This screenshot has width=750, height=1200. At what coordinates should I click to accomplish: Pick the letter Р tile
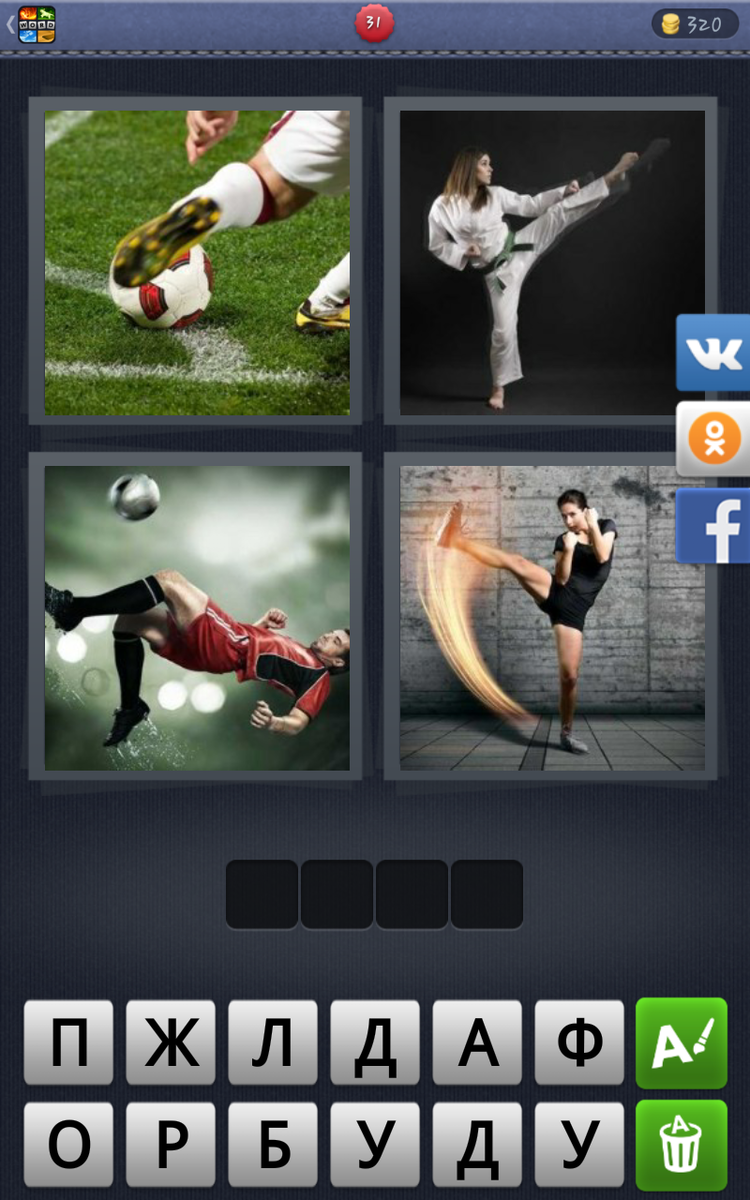171,1145
